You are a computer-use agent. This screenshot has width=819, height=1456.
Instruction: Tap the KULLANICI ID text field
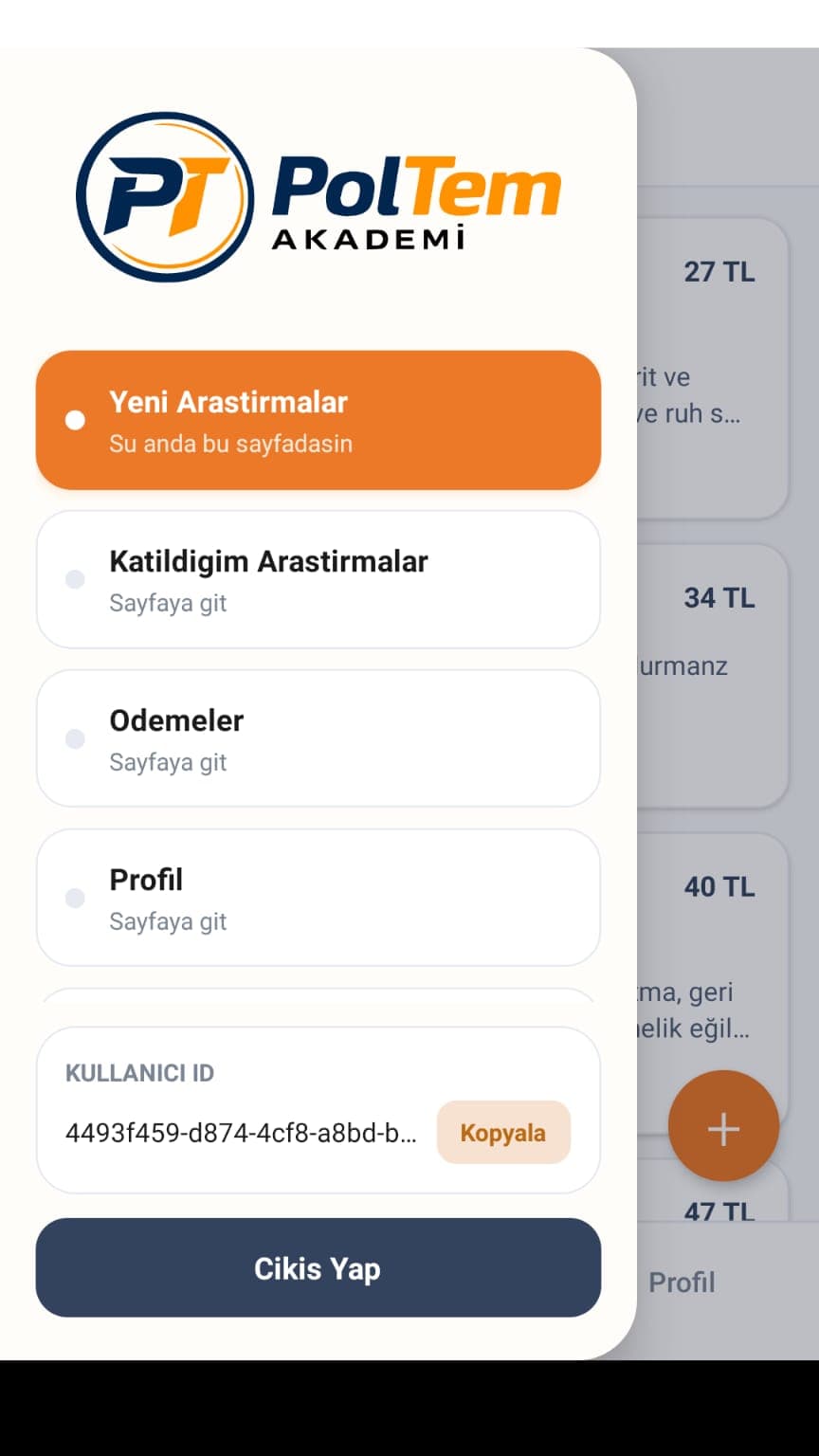[x=240, y=1131]
